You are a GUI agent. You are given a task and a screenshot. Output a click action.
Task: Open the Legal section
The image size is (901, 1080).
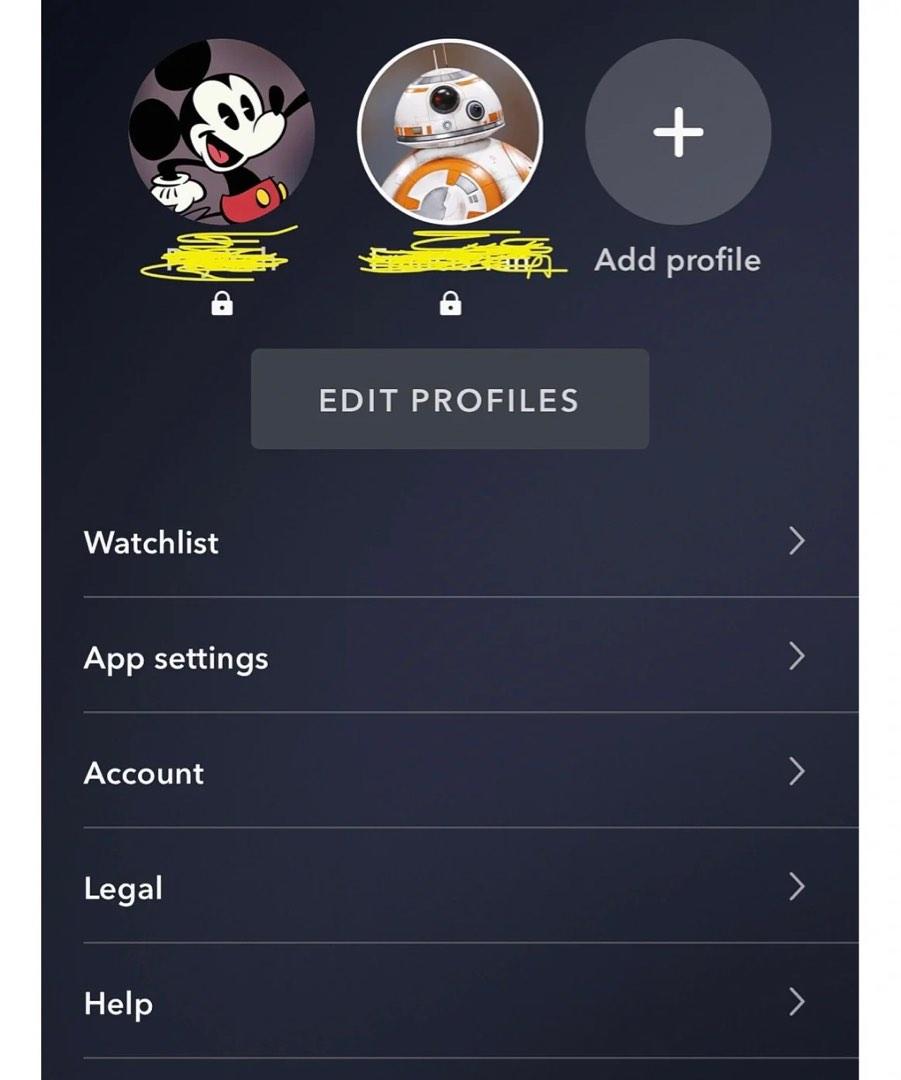(124, 888)
